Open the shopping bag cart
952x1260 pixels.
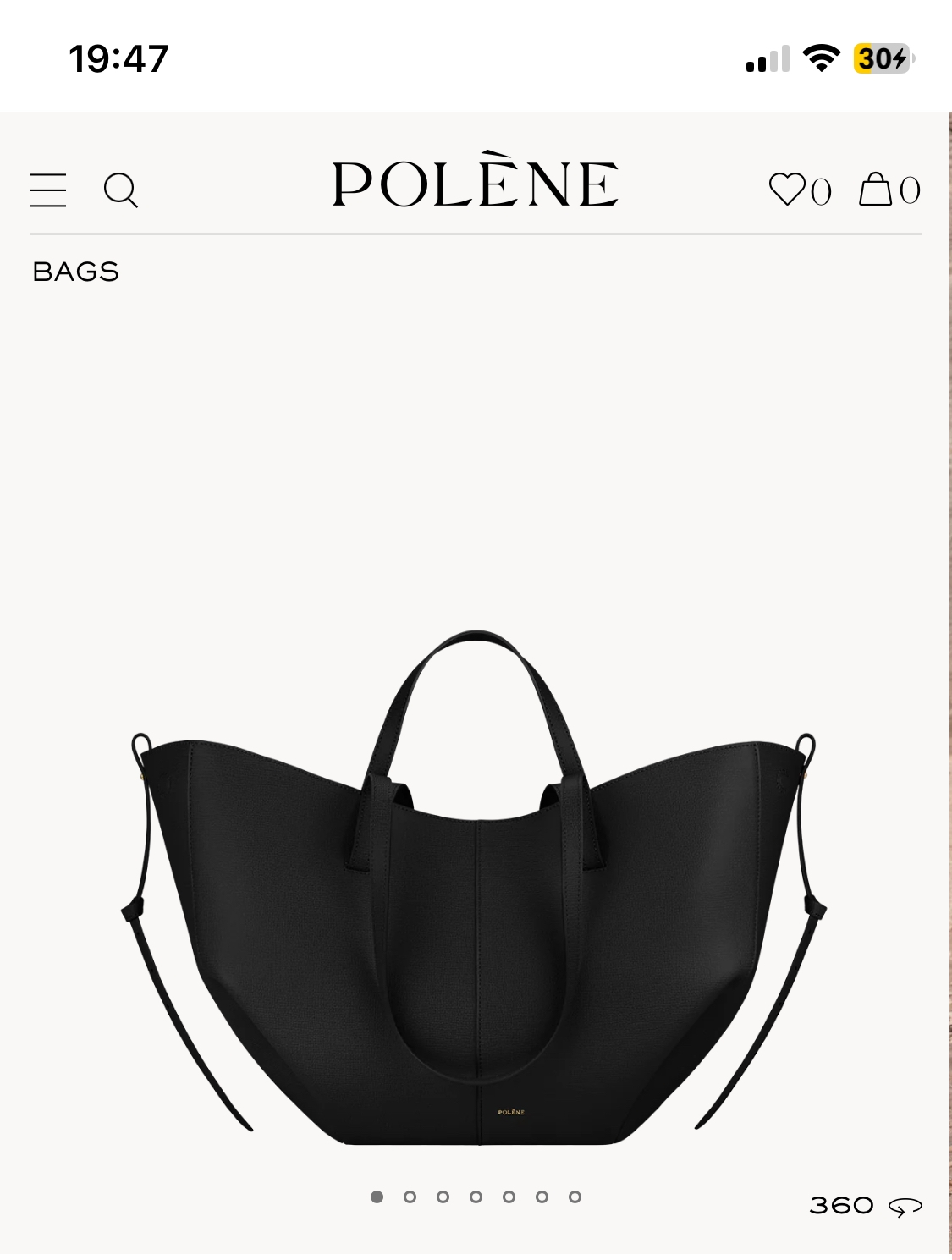click(876, 190)
